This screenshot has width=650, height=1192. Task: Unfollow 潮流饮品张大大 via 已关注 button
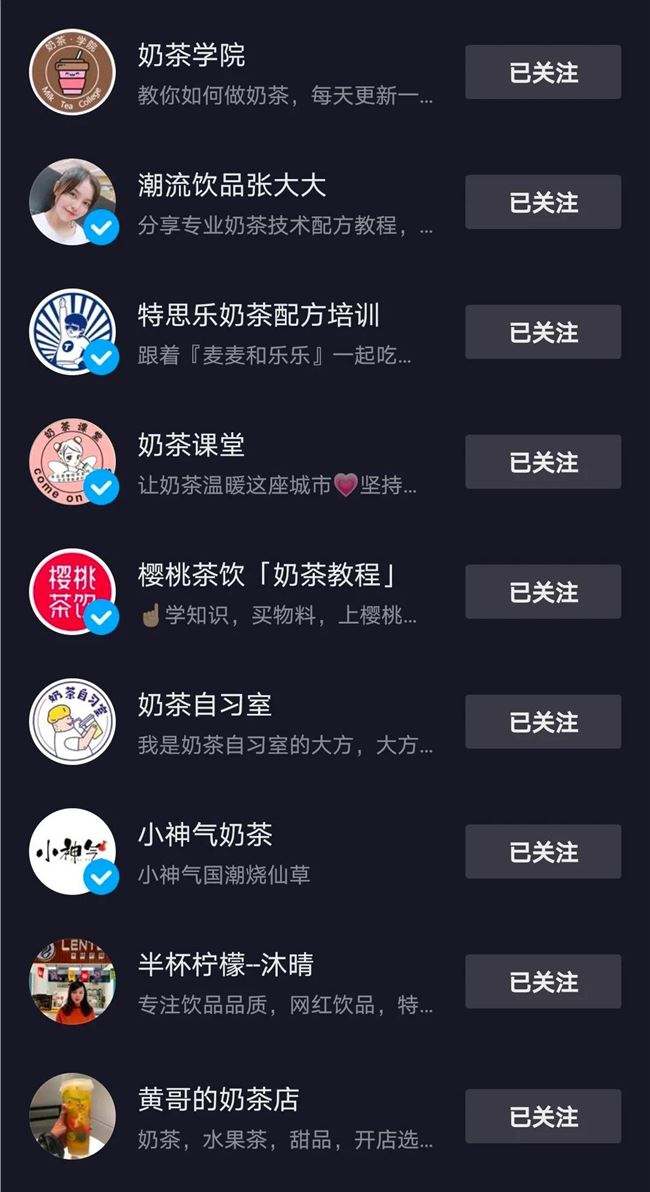[x=543, y=202]
